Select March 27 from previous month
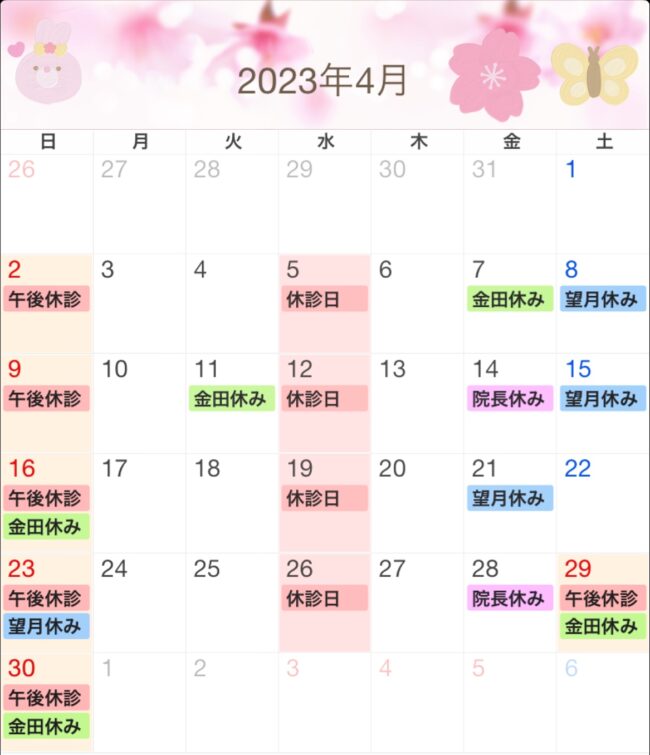This screenshot has height=755, width=650. click(x=139, y=203)
